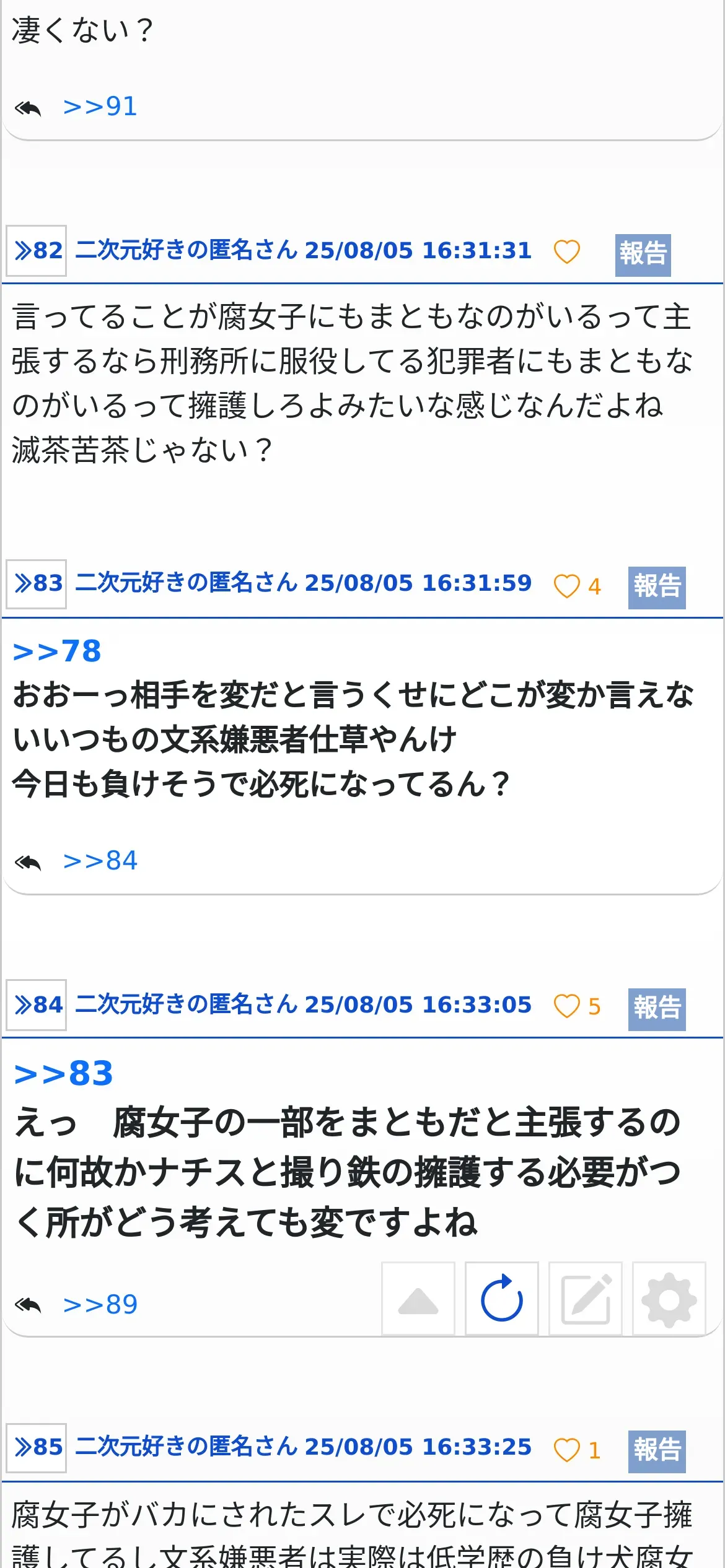Open the >>91 reply link

pos(100,107)
